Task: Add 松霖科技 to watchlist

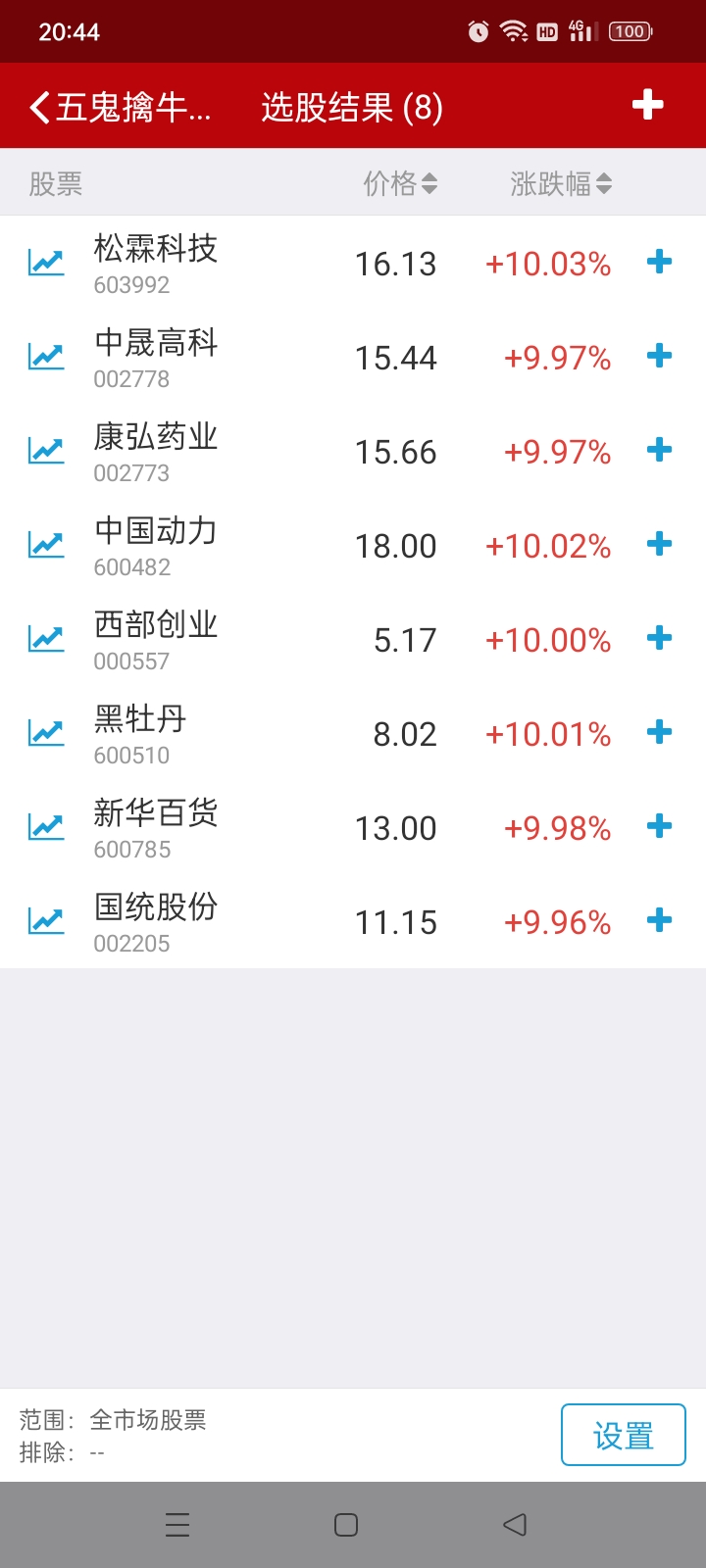Action: (660, 262)
